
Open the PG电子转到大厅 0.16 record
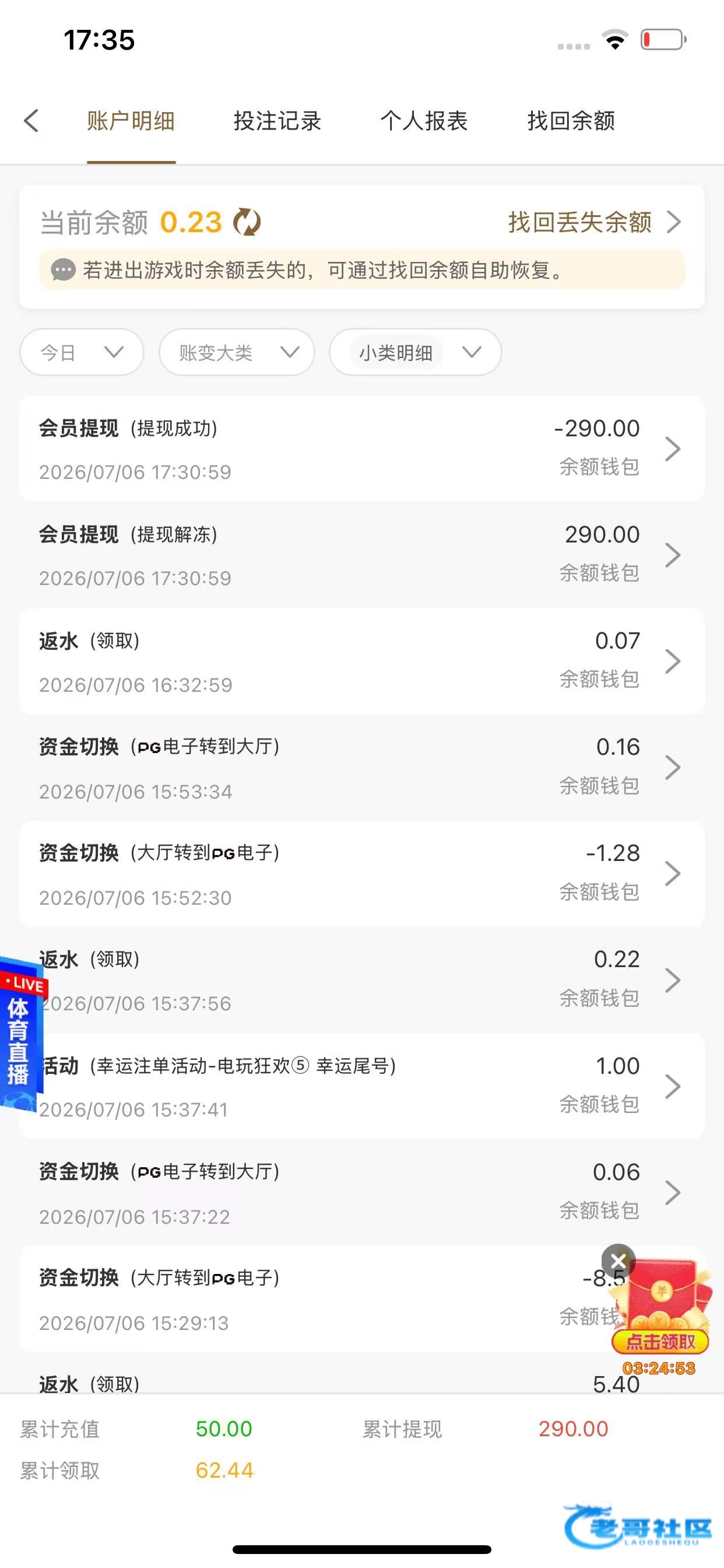click(362, 768)
